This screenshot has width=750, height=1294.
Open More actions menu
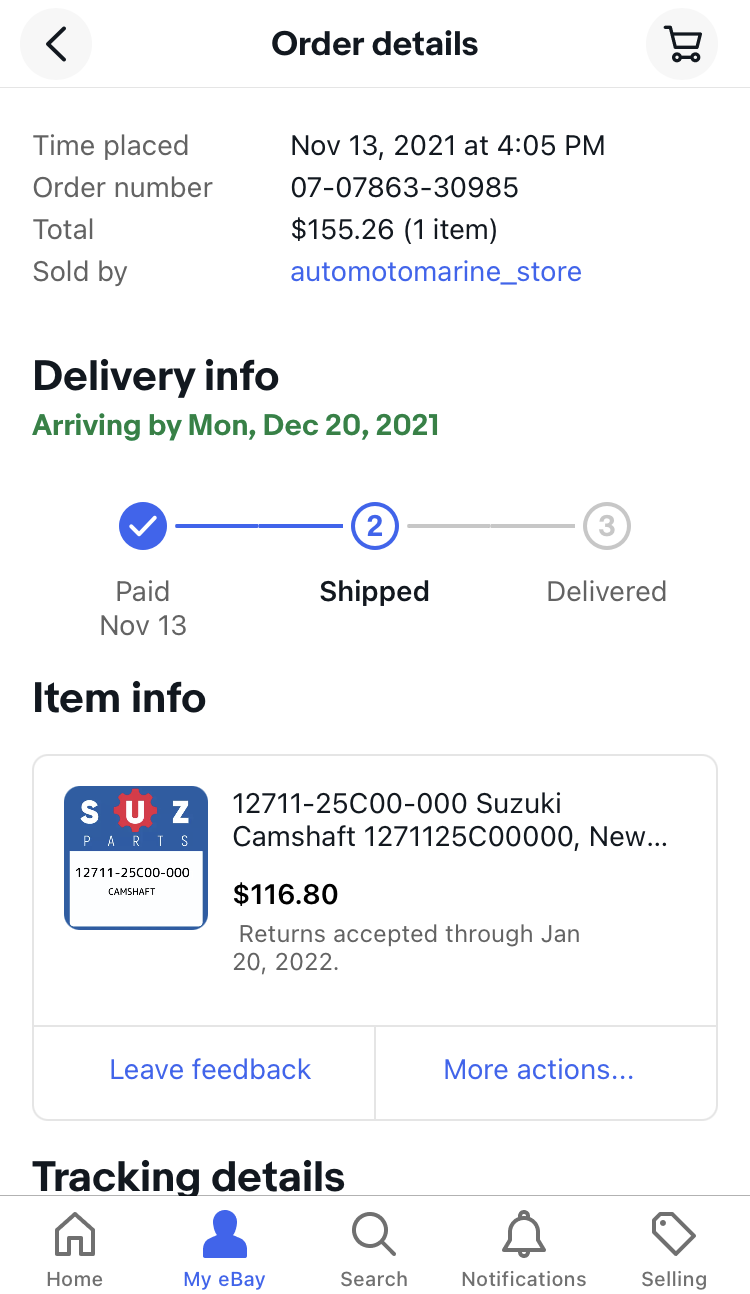pos(539,1069)
